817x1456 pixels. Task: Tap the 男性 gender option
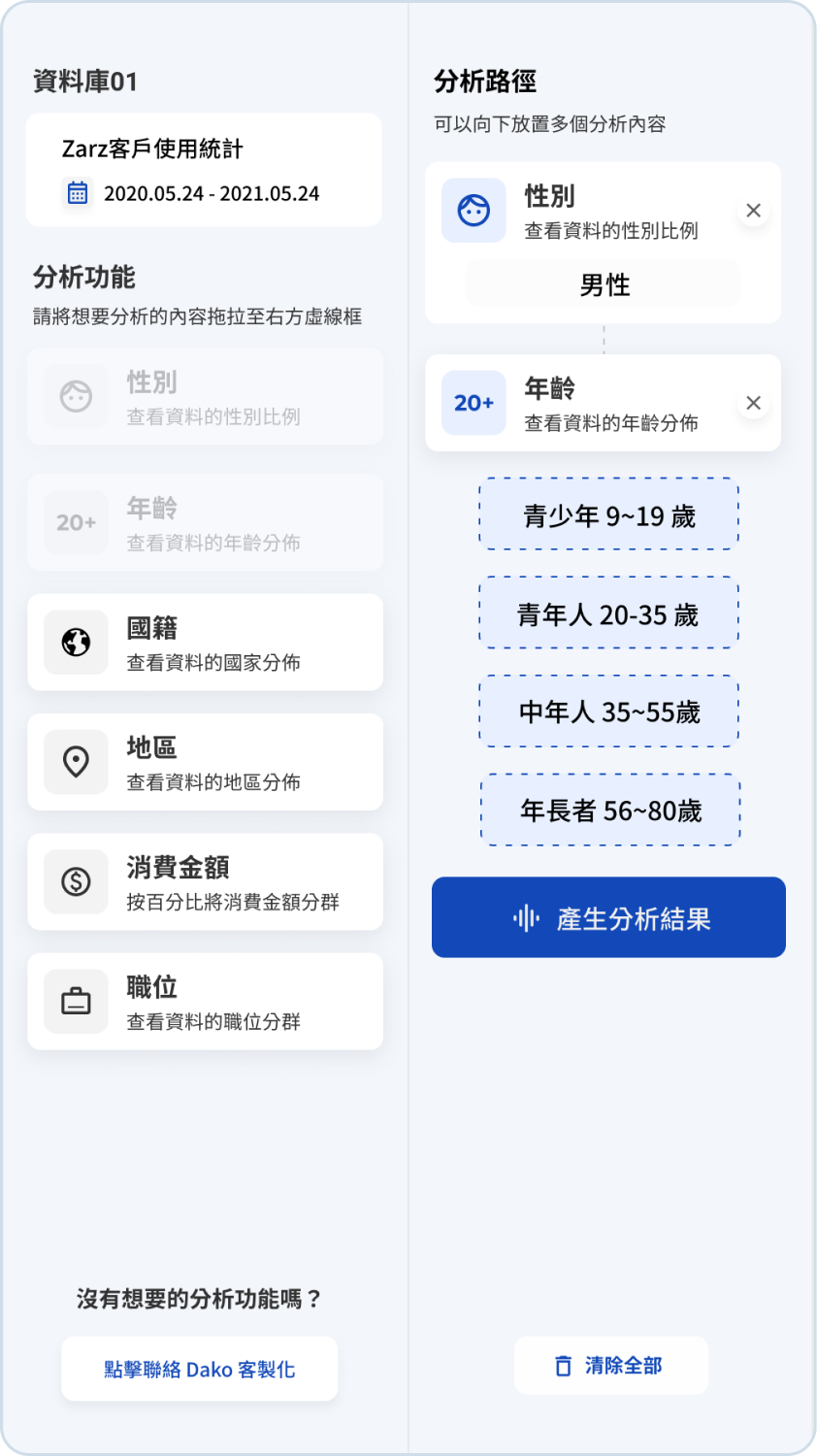[604, 284]
